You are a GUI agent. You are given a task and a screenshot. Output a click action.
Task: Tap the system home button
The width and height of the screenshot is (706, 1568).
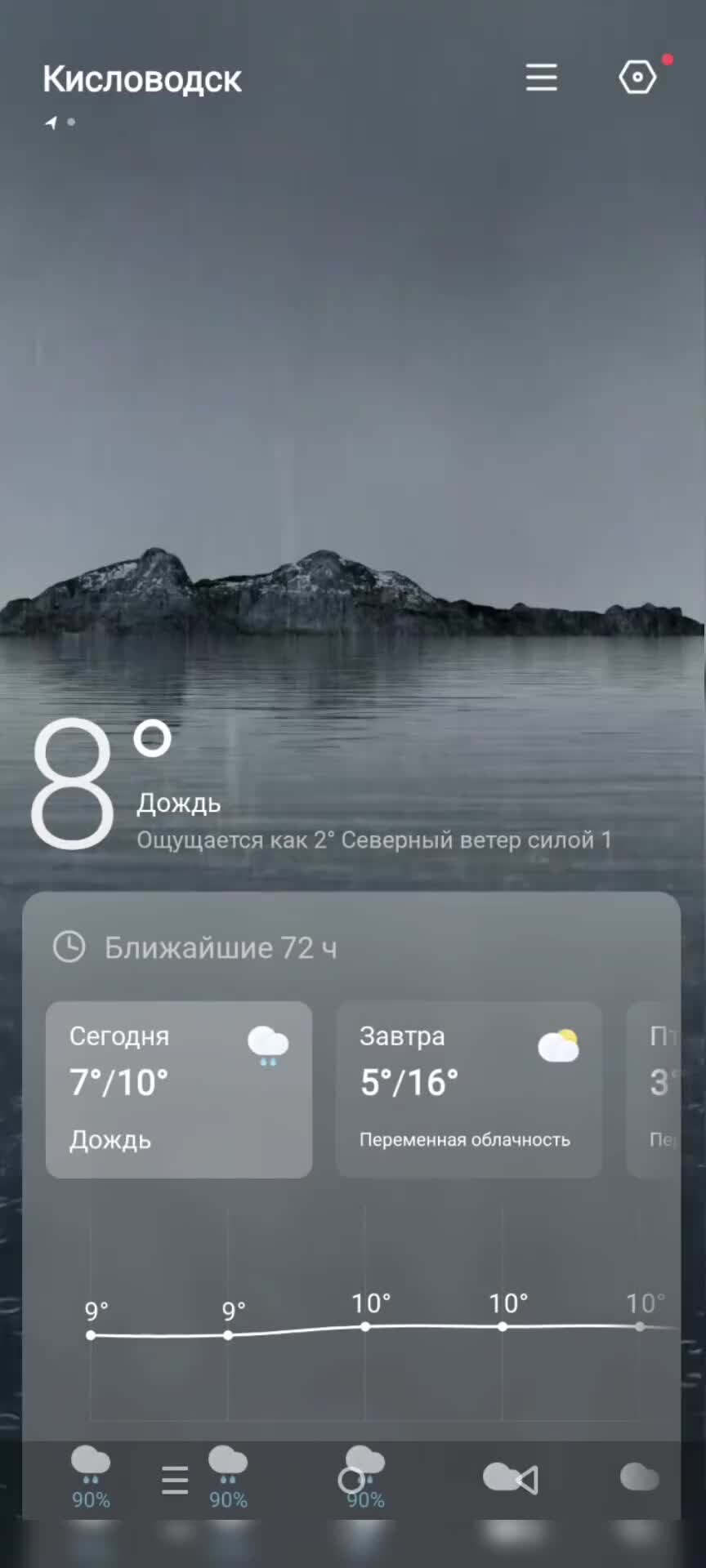click(351, 1480)
